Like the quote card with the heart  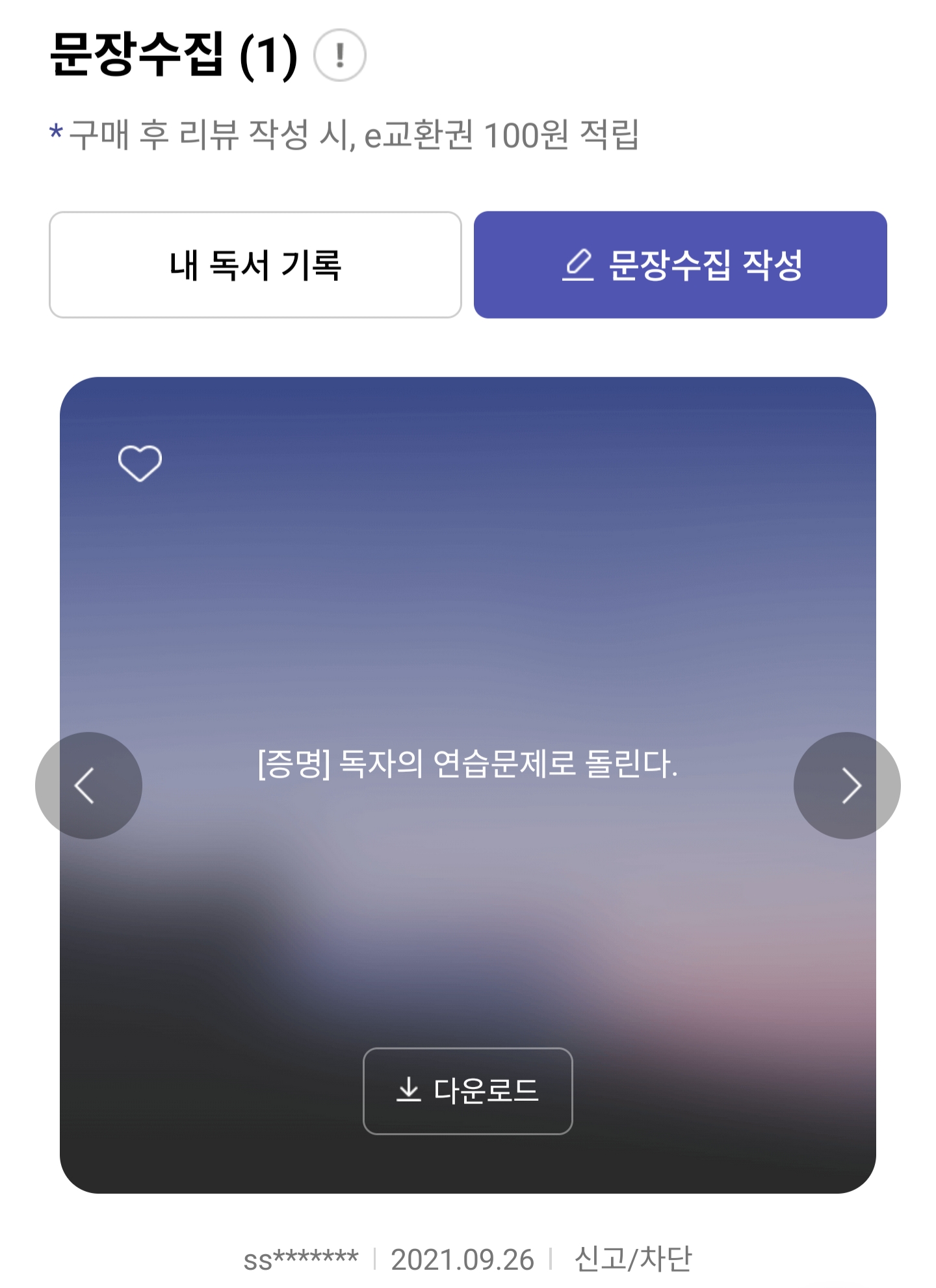coord(140,464)
